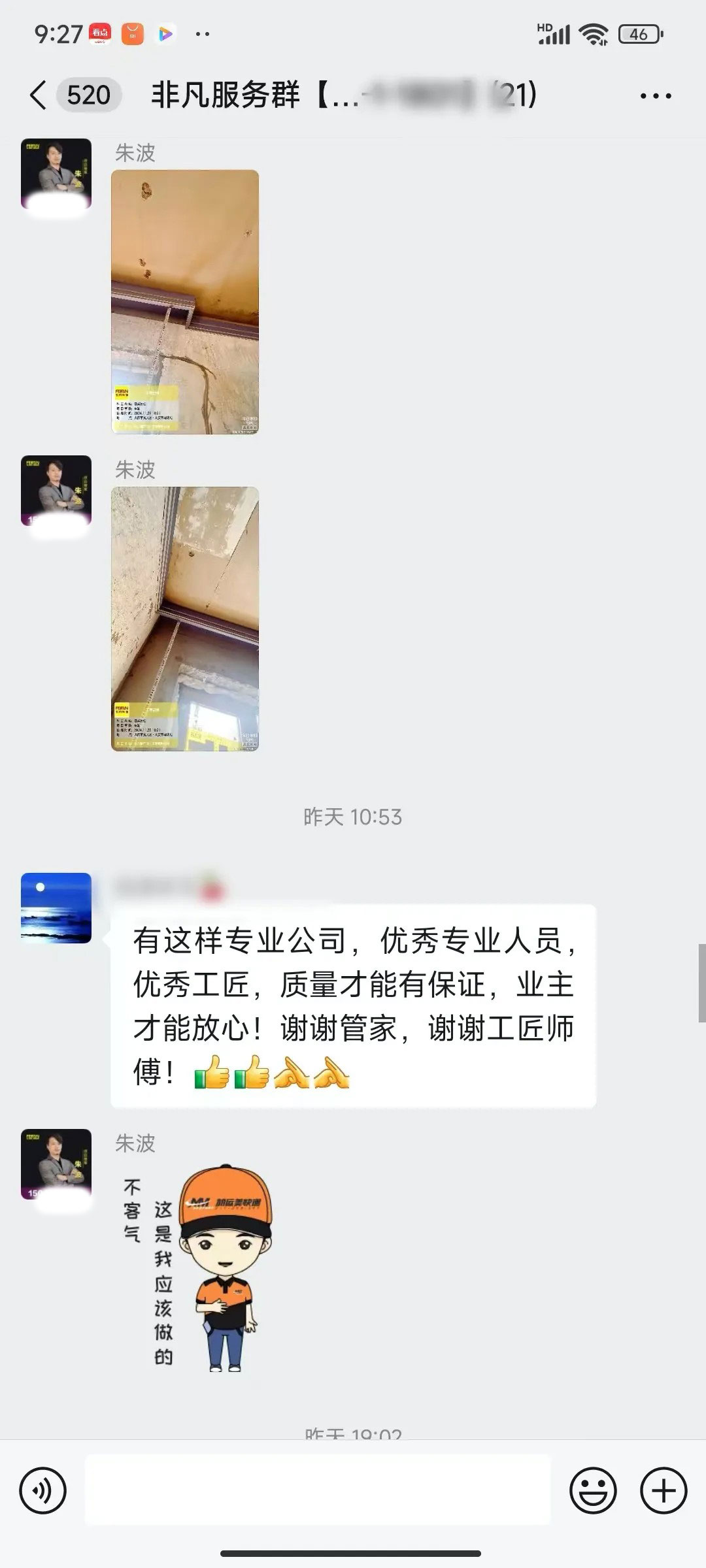Focus the message text field
Viewport: 706px width, 1568px height.
click(318, 1491)
